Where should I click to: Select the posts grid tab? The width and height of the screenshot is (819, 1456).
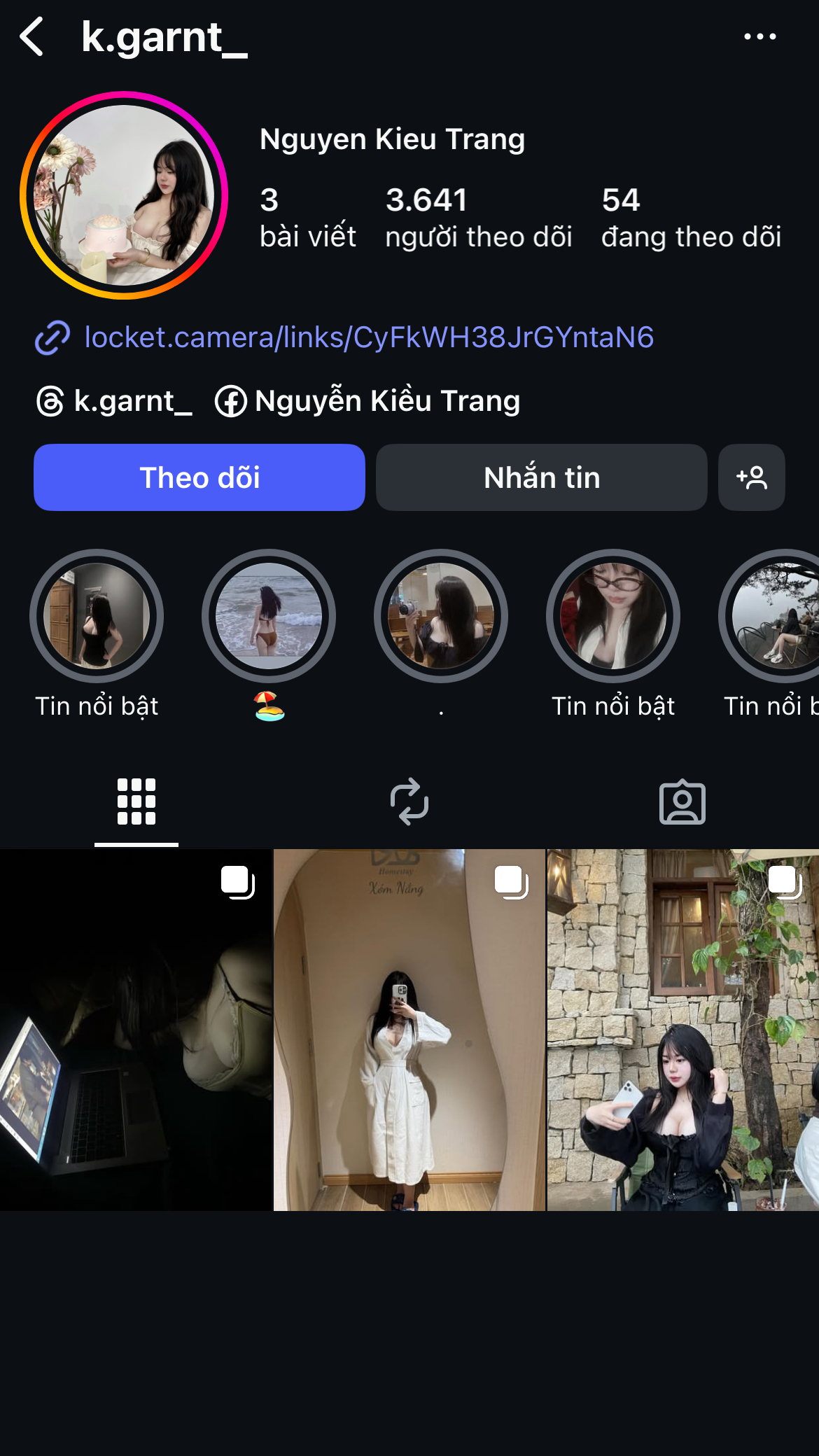coord(136,801)
